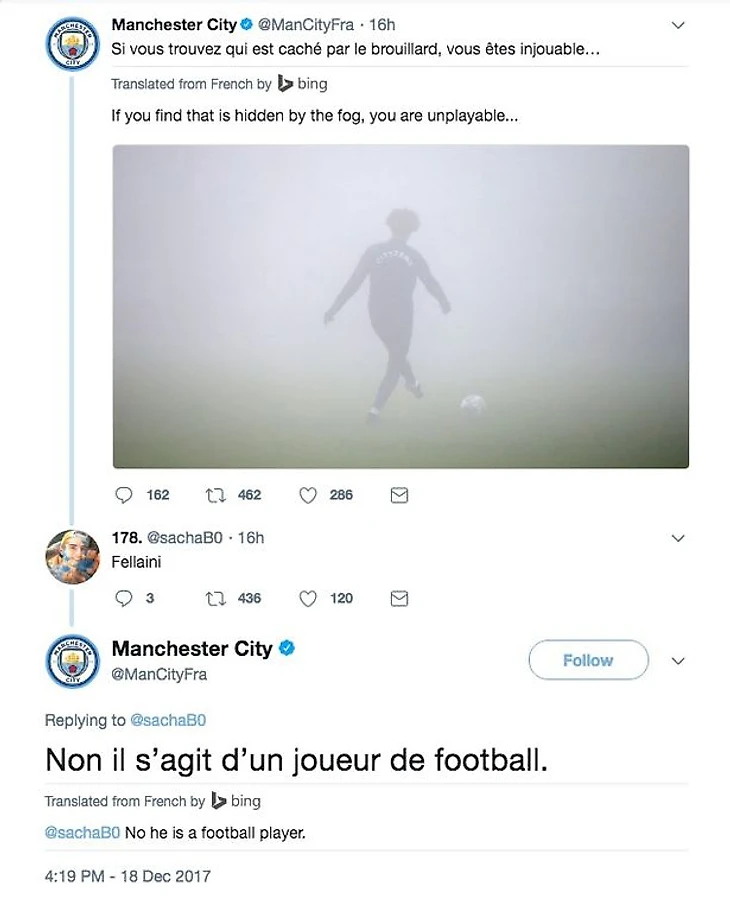This screenshot has height=901, width=730.
Task: Open sachaB0's profile picture
Action: pos(72,556)
